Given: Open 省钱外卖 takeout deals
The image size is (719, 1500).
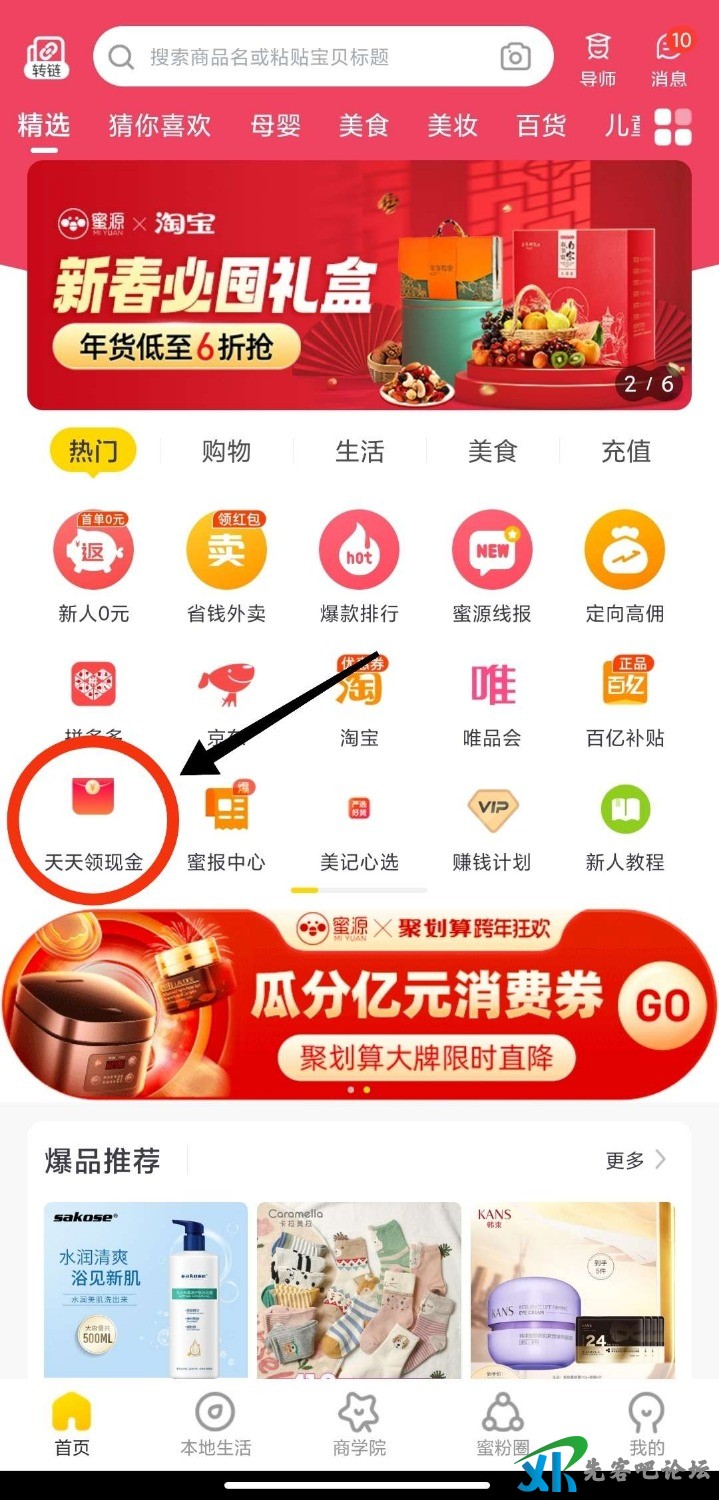Looking at the screenshot, I should [x=226, y=567].
